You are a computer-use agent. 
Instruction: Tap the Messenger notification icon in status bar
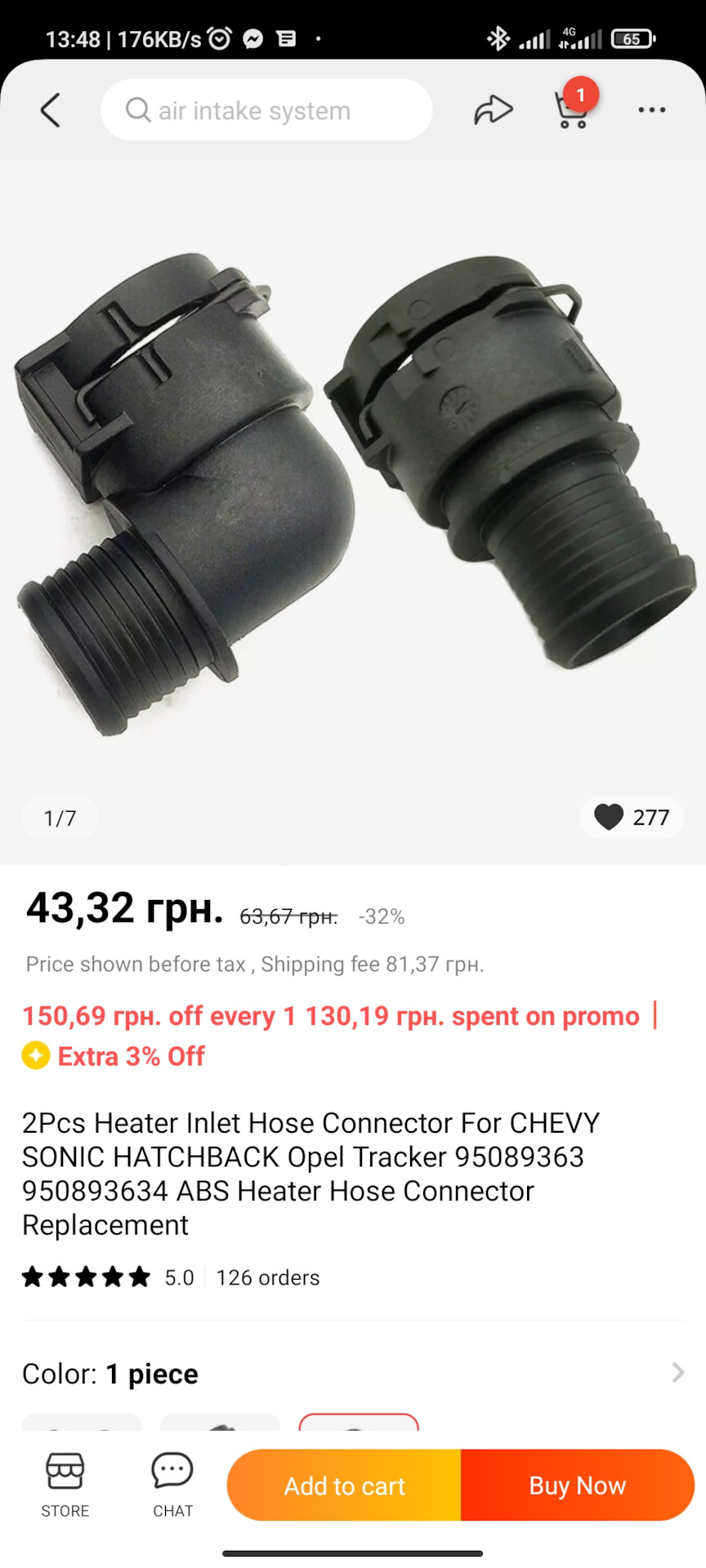(252, 38)
